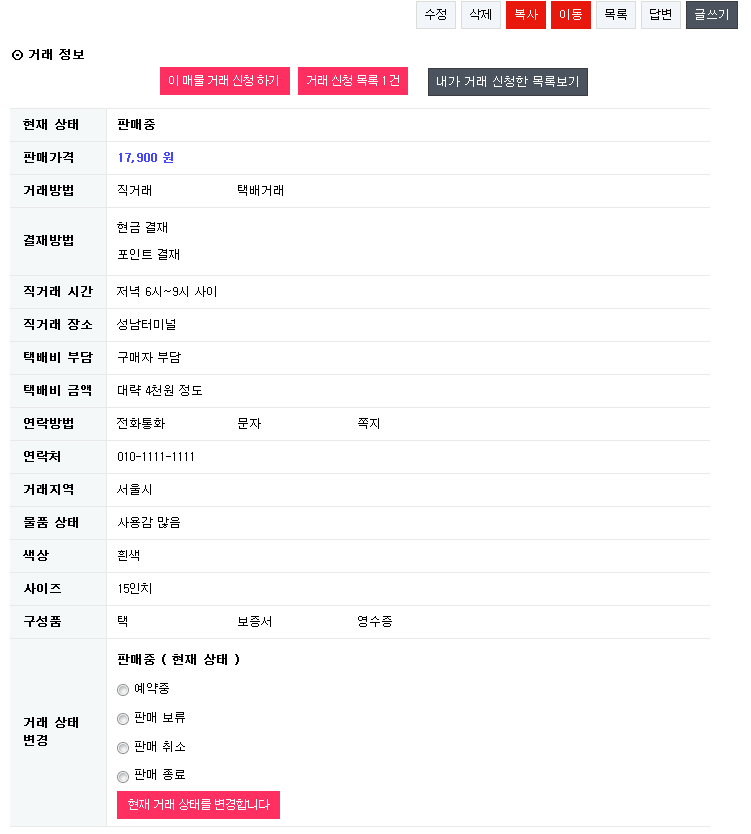Tap the red 이동 (move) button
The image size is (751, 834).
coord(571,15)
